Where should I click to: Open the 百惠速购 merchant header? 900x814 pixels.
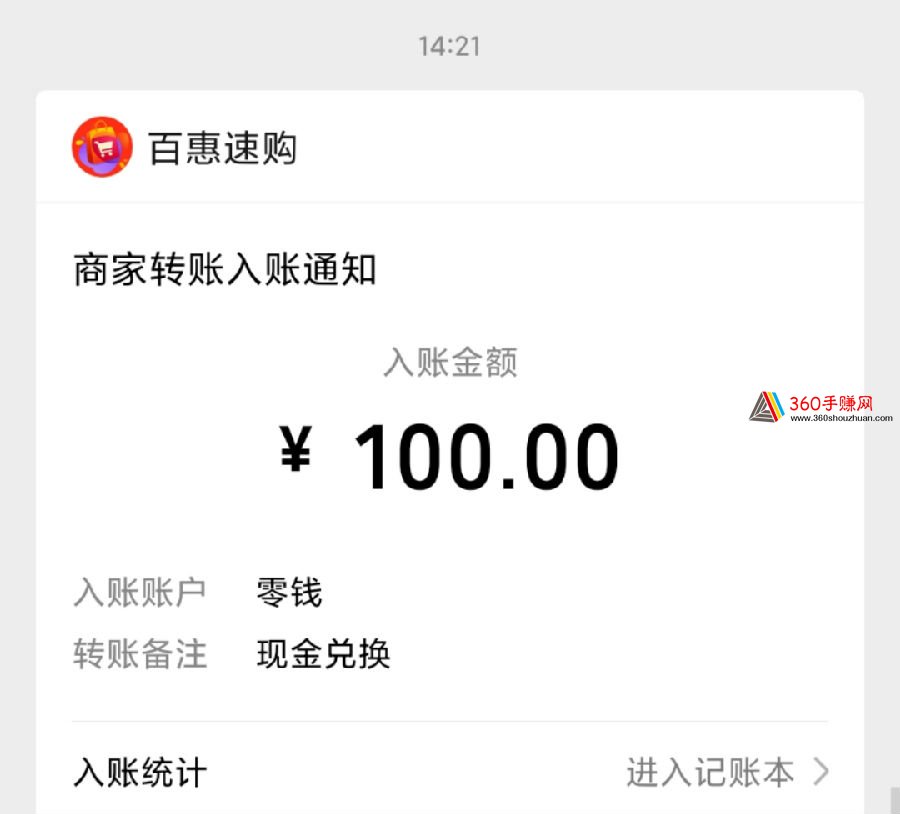coord(222,149)
